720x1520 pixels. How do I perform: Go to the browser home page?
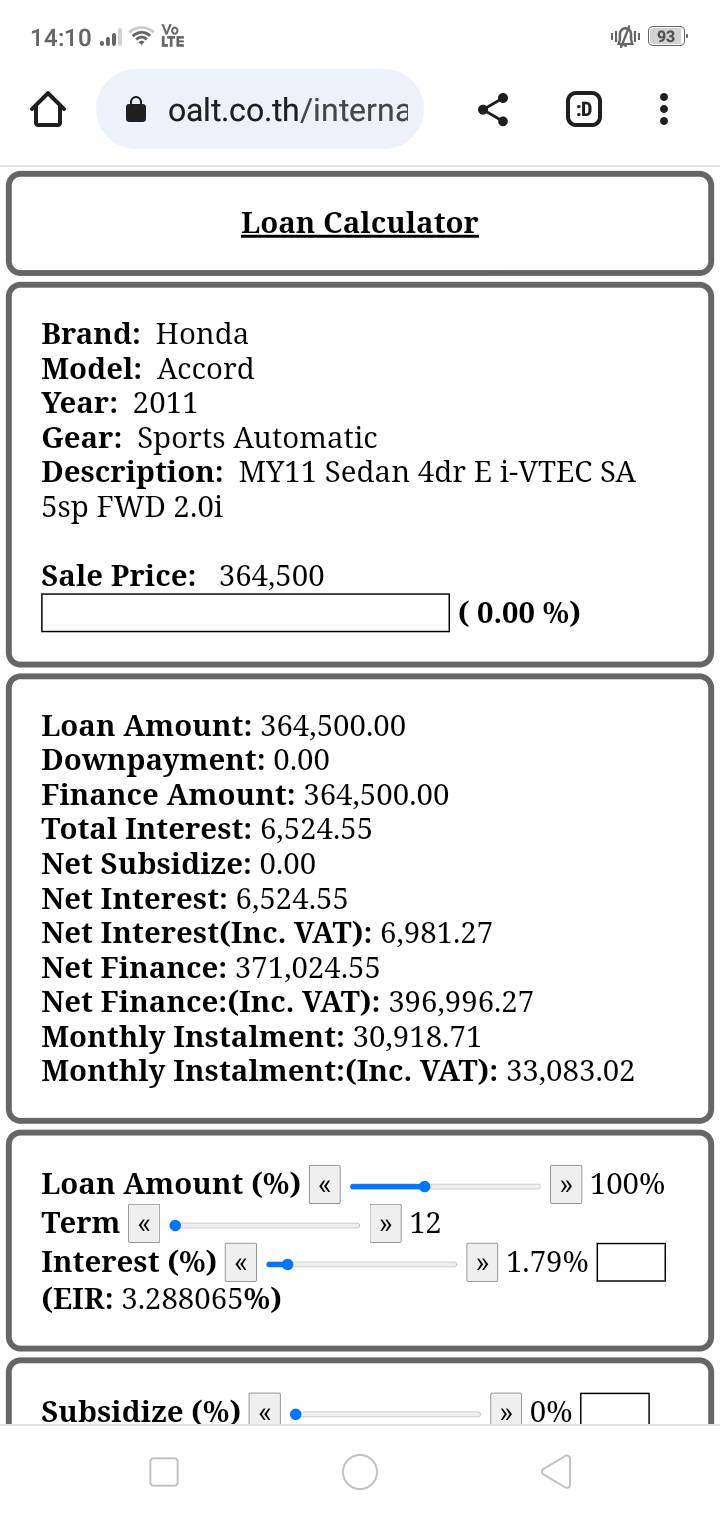[48, 109]
